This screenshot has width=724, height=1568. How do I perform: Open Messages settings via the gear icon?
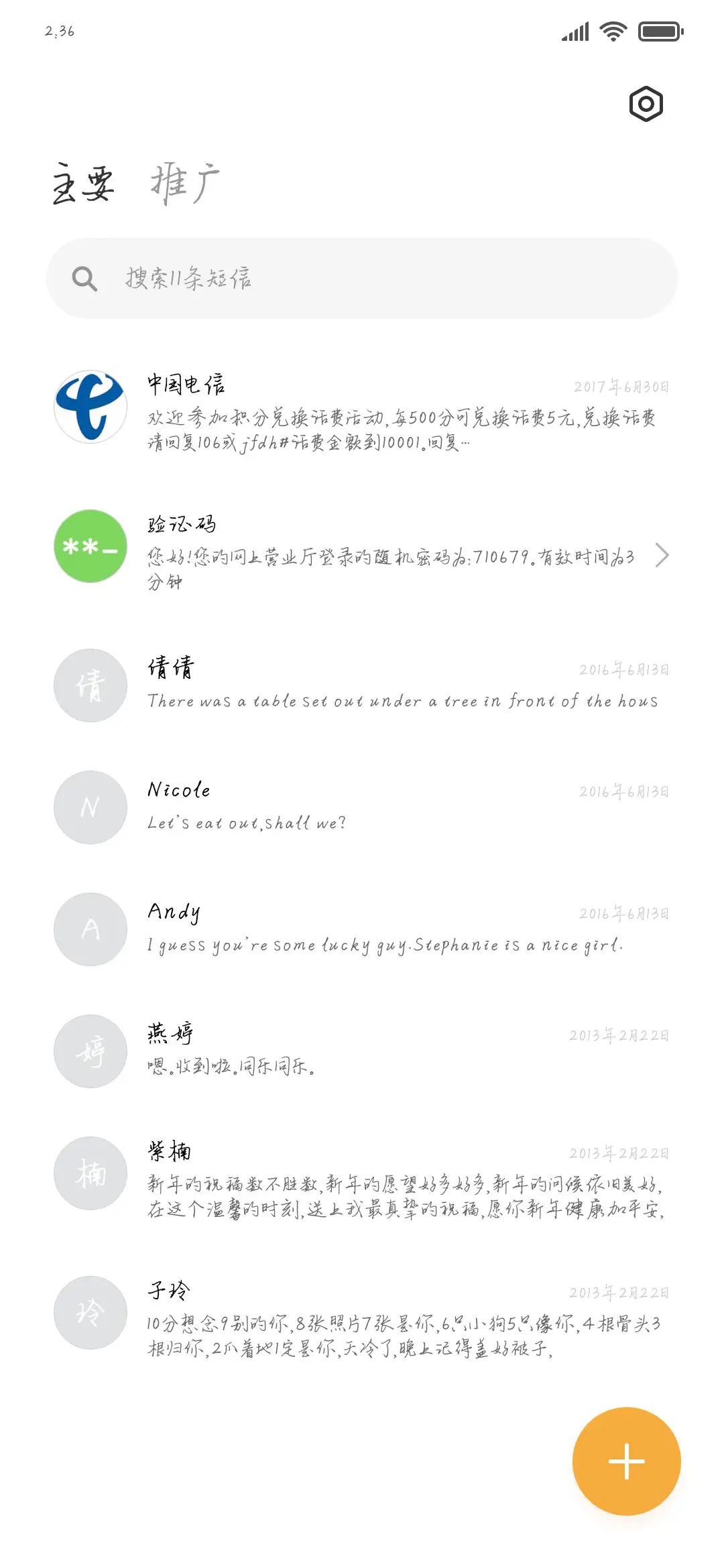pyautogui.click(x=646, y=103)
